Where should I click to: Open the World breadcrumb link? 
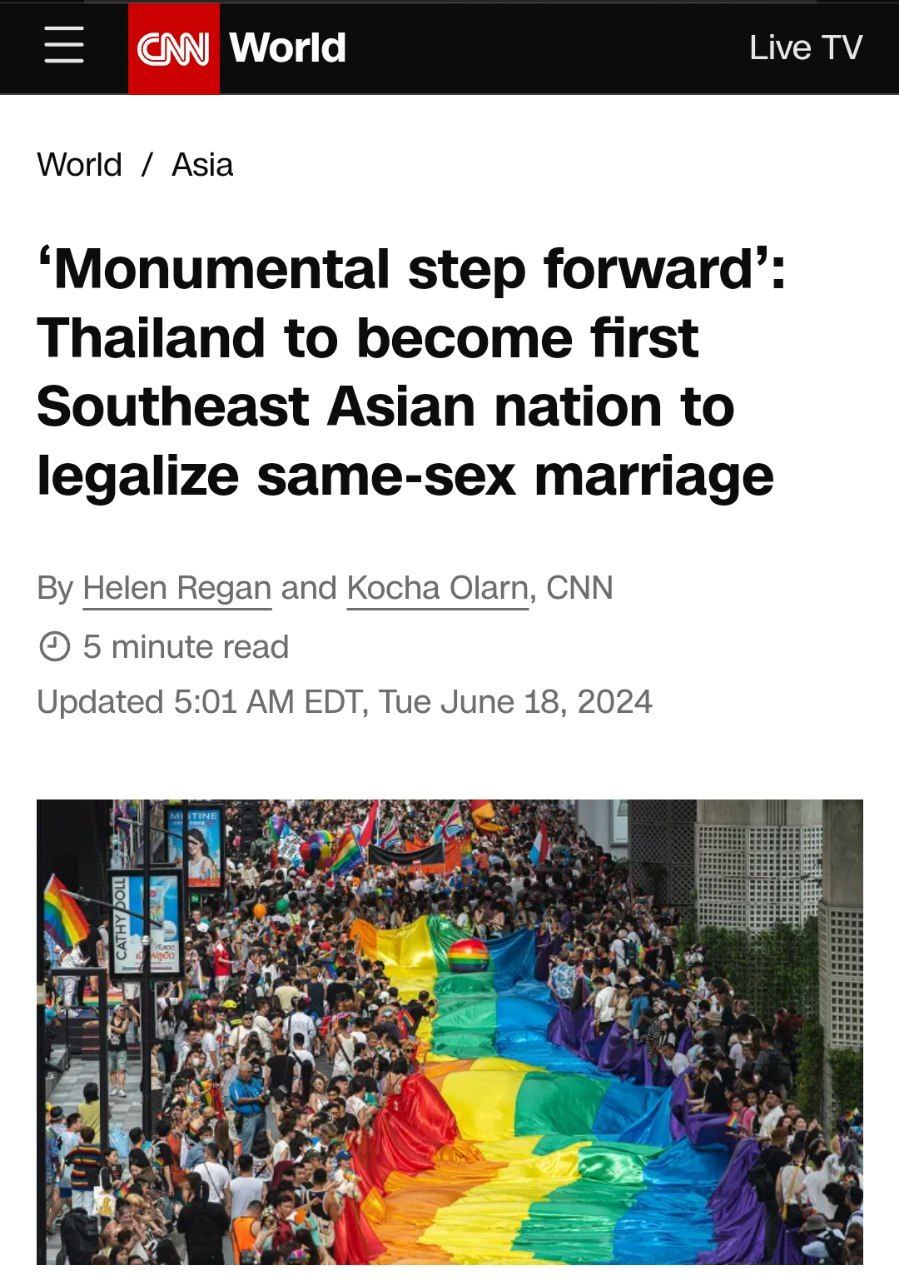[x=79, y=164]
